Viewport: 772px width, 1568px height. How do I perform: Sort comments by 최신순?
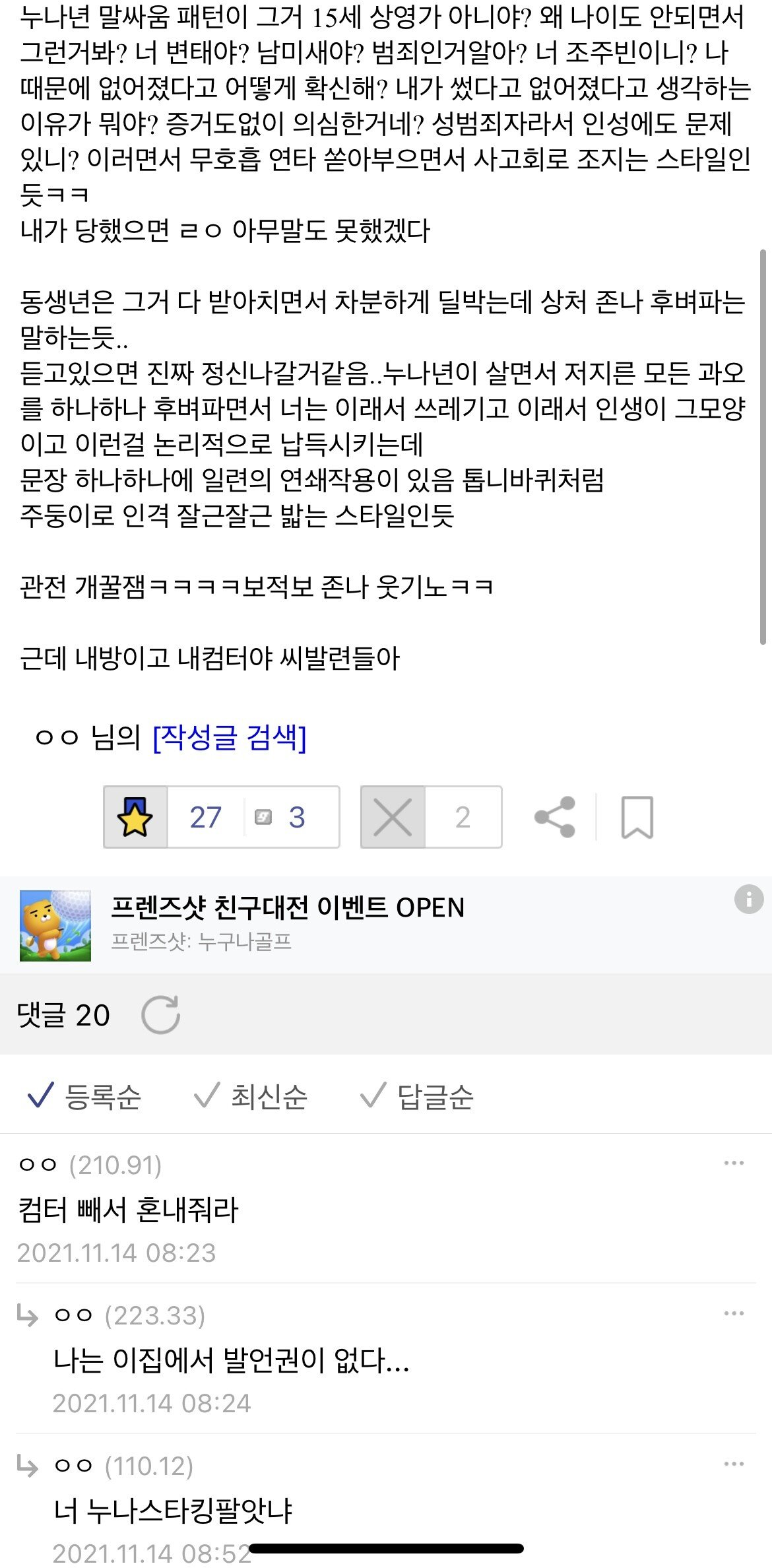251,1097
